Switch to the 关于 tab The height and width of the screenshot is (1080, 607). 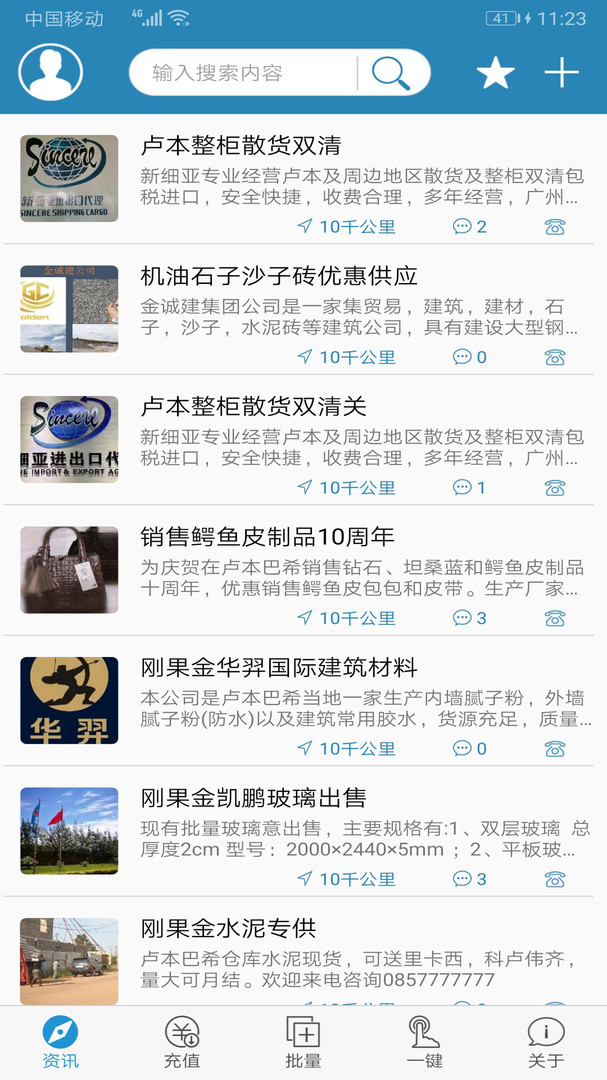click(546, 1042)
